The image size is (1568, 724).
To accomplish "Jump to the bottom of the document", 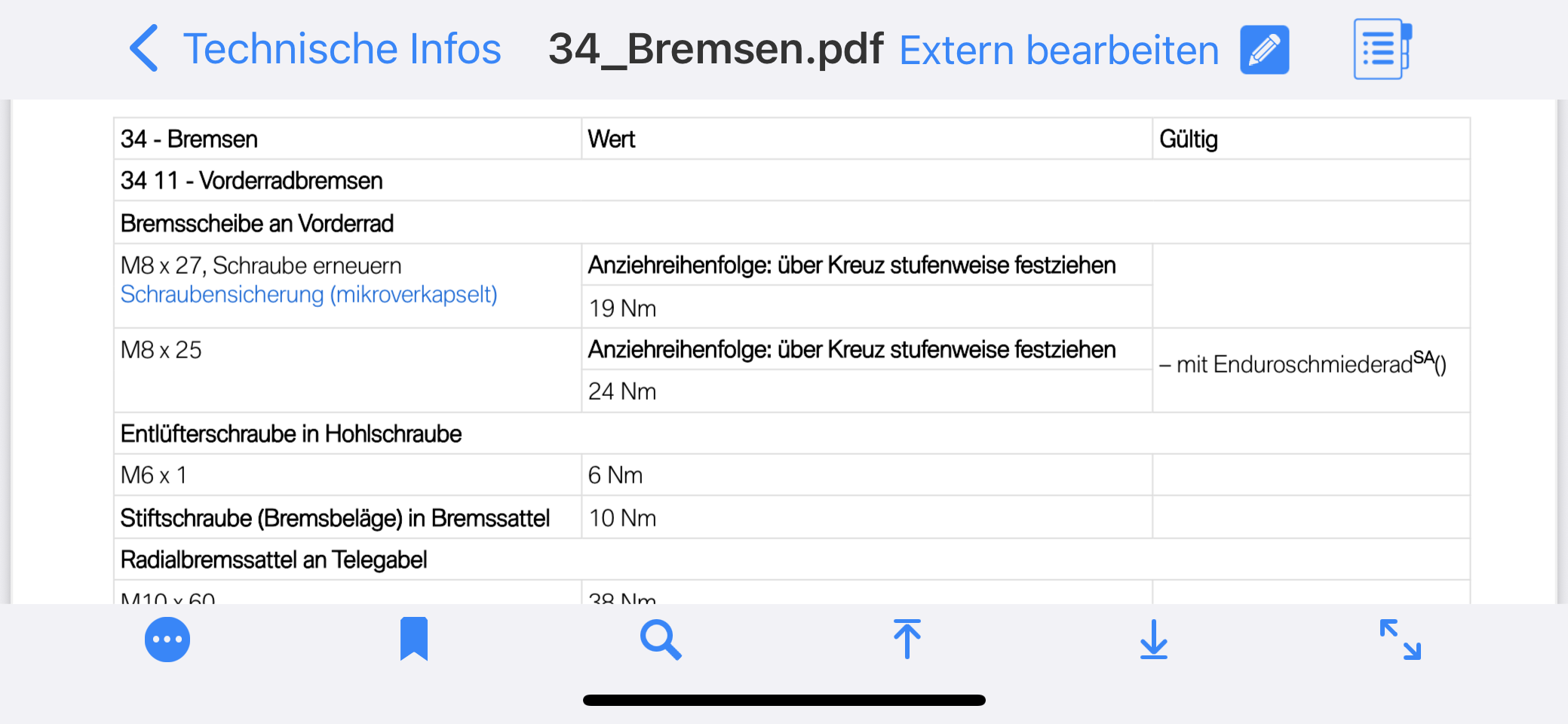I will click(1153, 640).
